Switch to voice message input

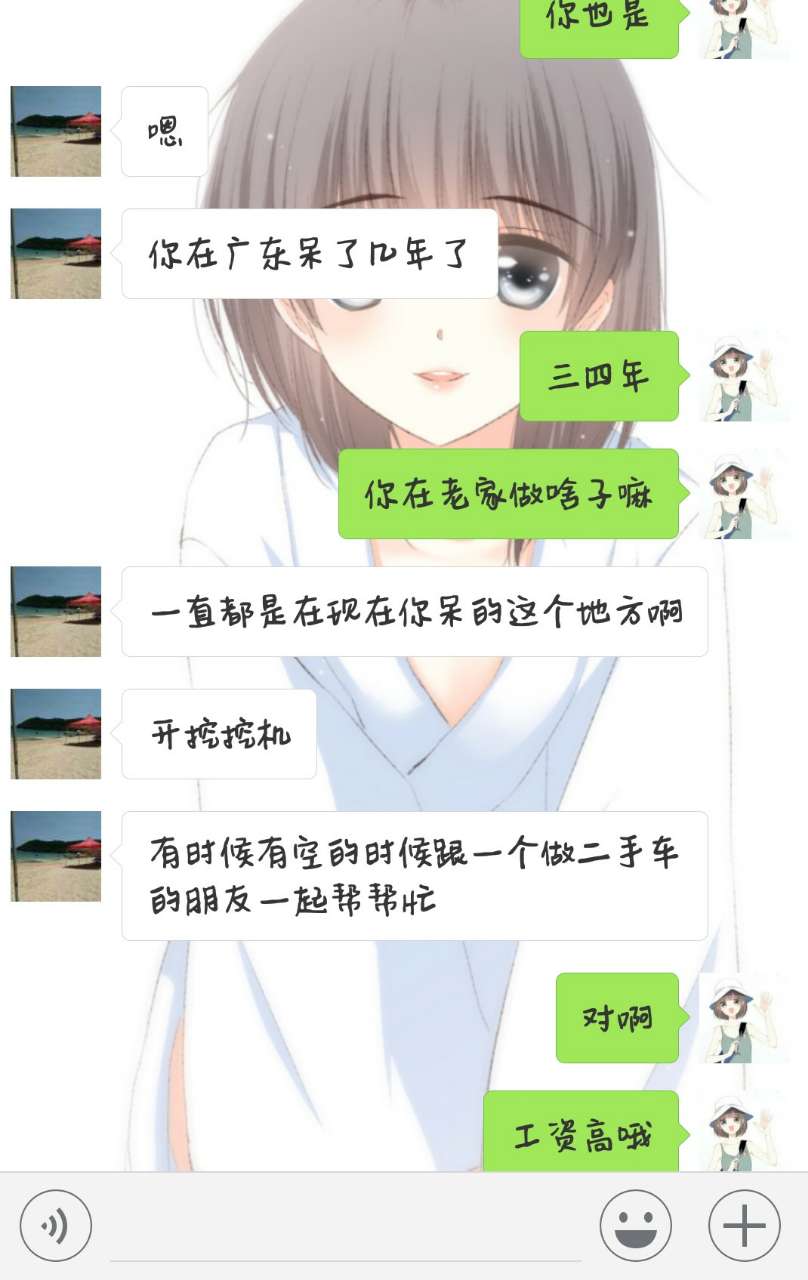56,1225
